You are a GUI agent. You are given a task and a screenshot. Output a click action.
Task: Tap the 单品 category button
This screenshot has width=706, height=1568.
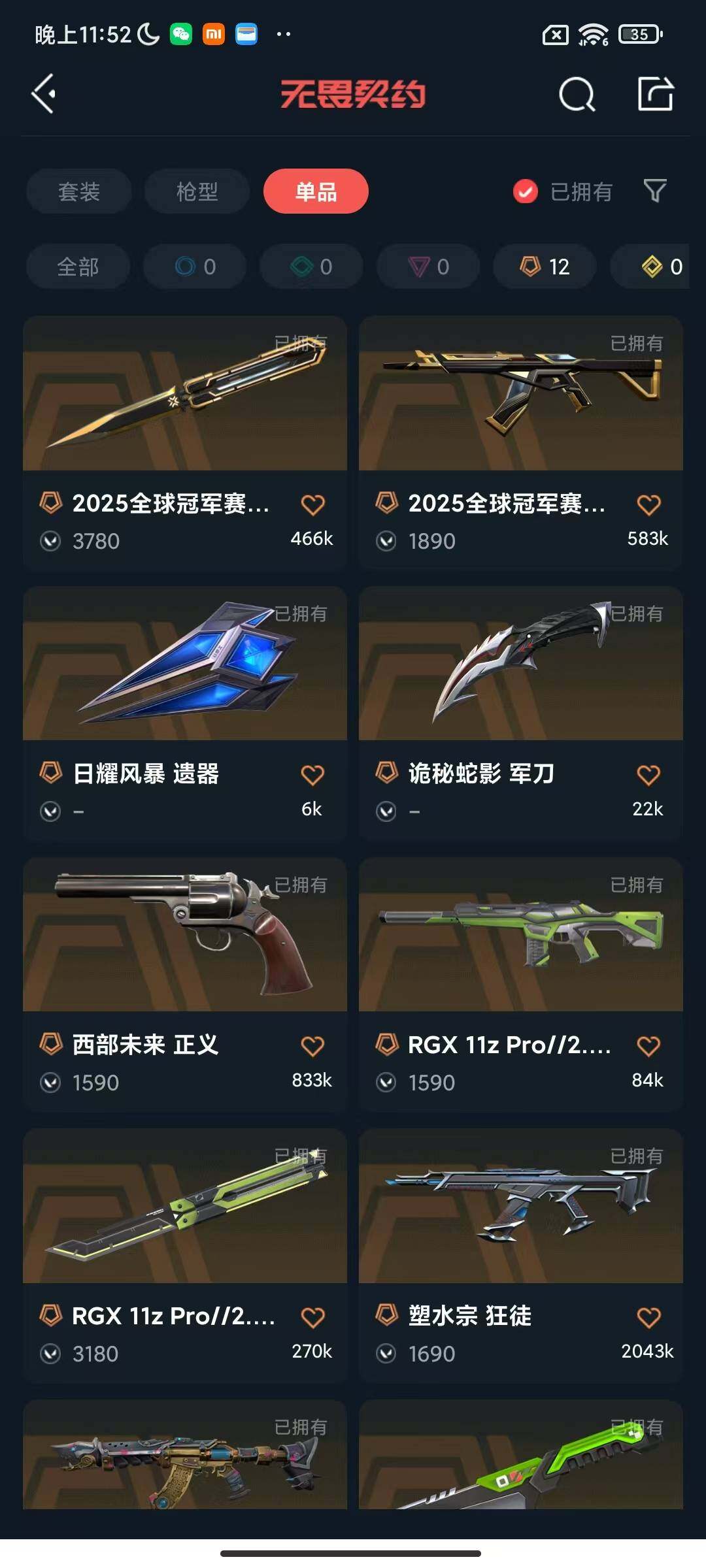[x=316, y=191]
